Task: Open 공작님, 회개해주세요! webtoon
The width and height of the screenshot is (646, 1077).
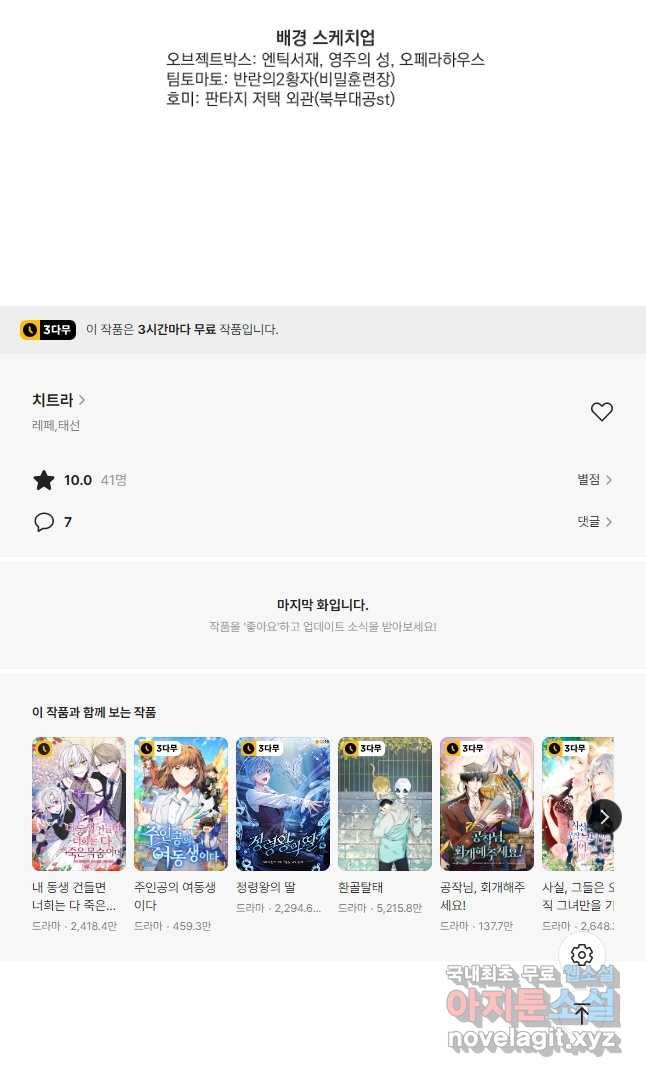Action: click(x=487, y=805)
